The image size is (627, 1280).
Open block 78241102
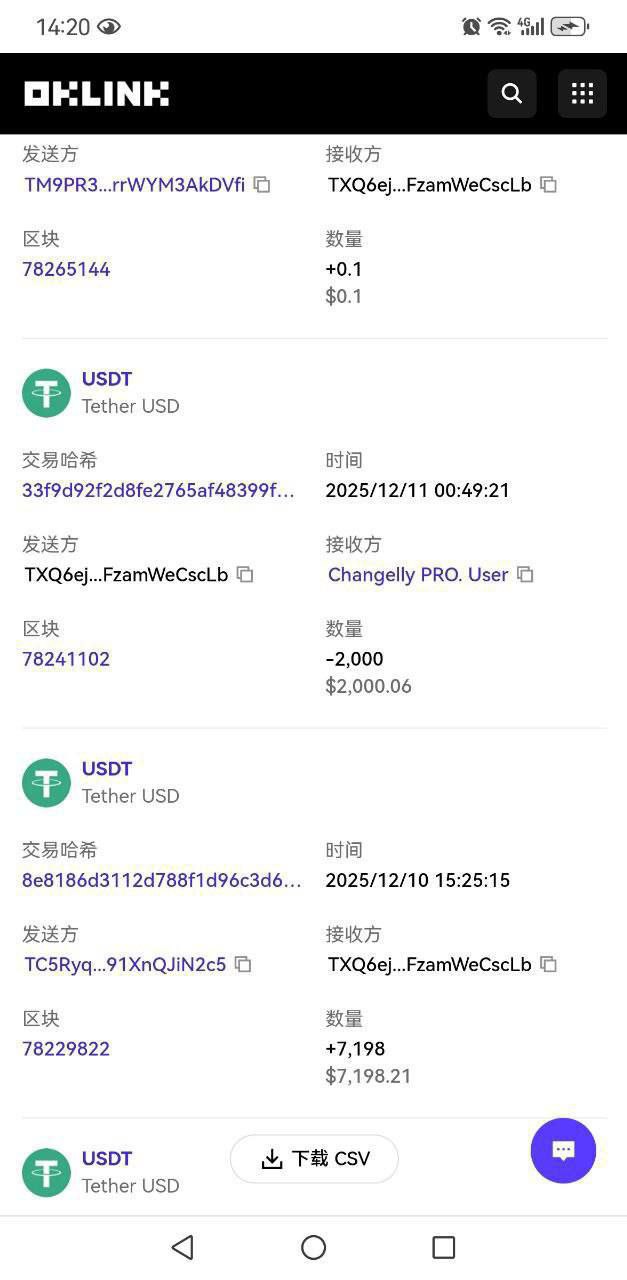[66, 659]
